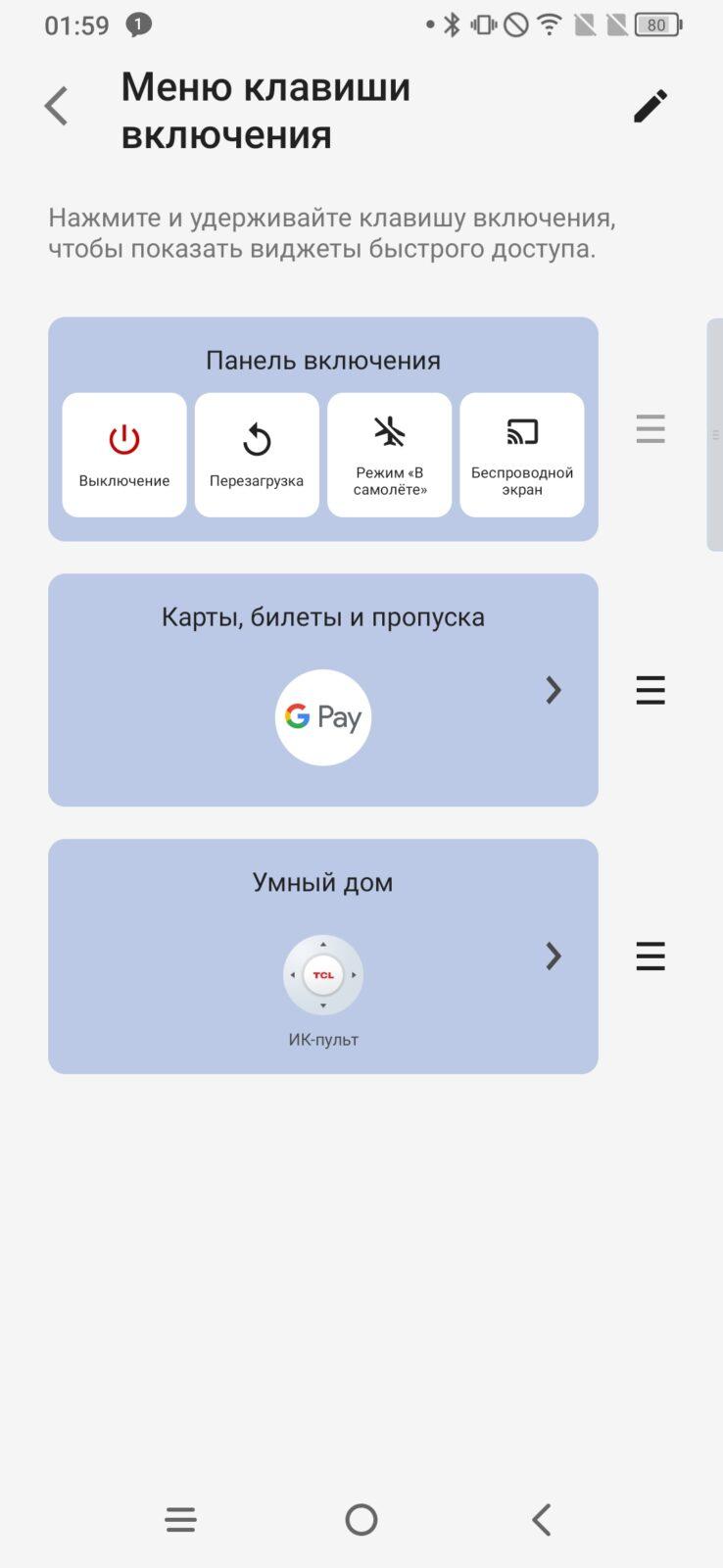Viewport: 723px width, 1568px height.
Task: Tap reorder handle beside Карты, билеты и пропуска
Action: [651, 690]
